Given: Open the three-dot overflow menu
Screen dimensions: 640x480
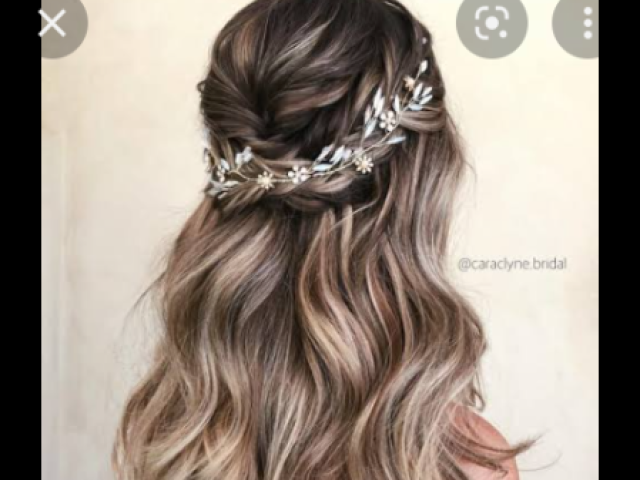Looking at the screenshot, I should point(586,23).
